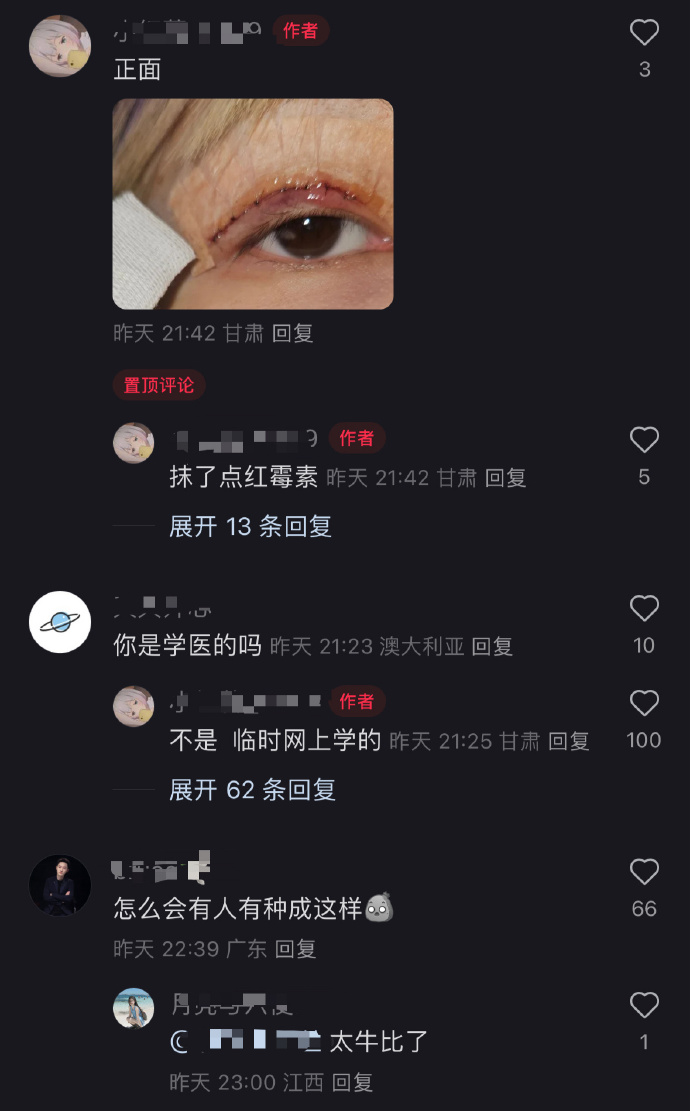Image resolution: width=690 pixels, height=1111 pixels.
Task: Reply to 你是学医的吗 comment
Action: click(492, 646)
